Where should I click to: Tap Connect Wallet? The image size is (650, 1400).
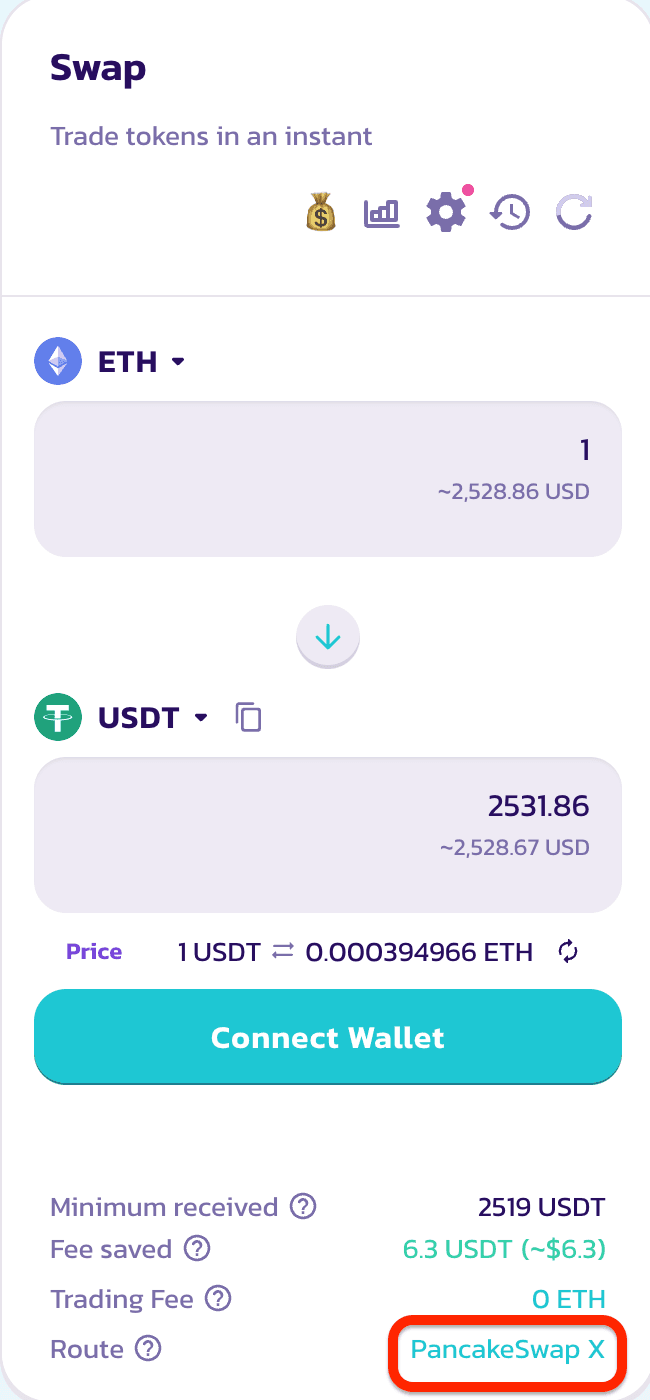tap(328, 1037)
